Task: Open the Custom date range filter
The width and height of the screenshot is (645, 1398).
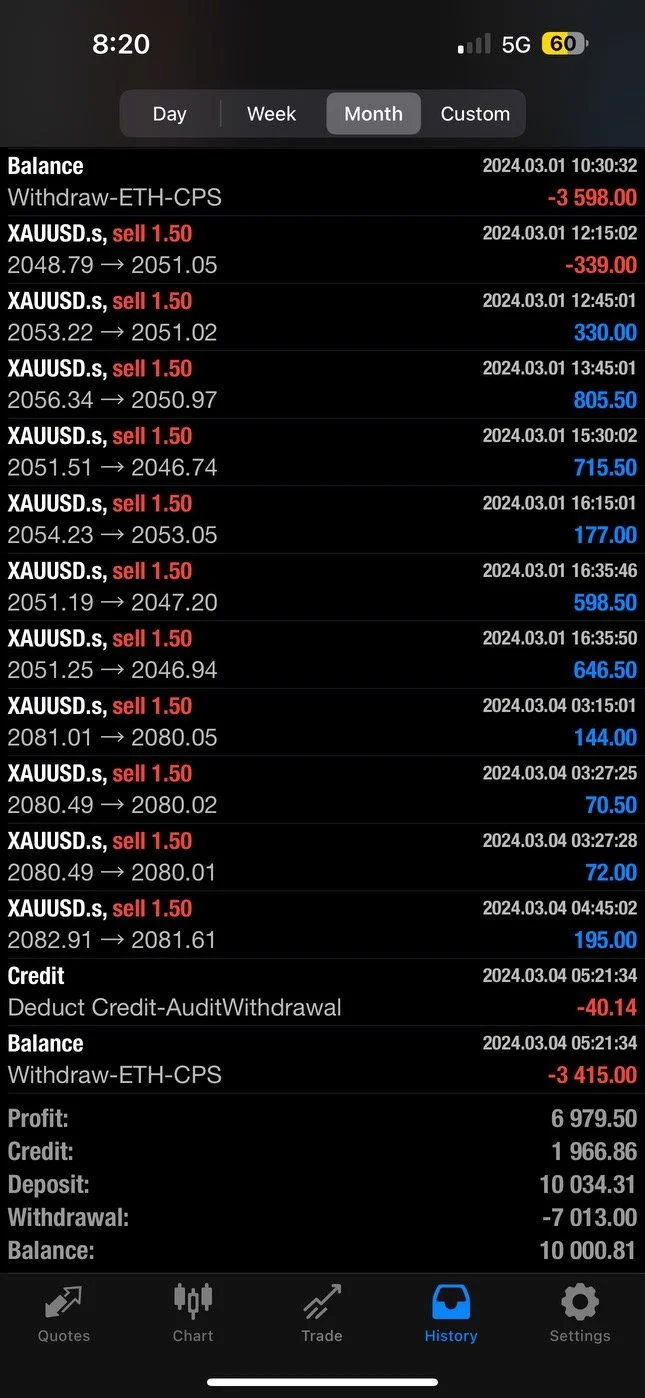Action: tap(475, 114)
